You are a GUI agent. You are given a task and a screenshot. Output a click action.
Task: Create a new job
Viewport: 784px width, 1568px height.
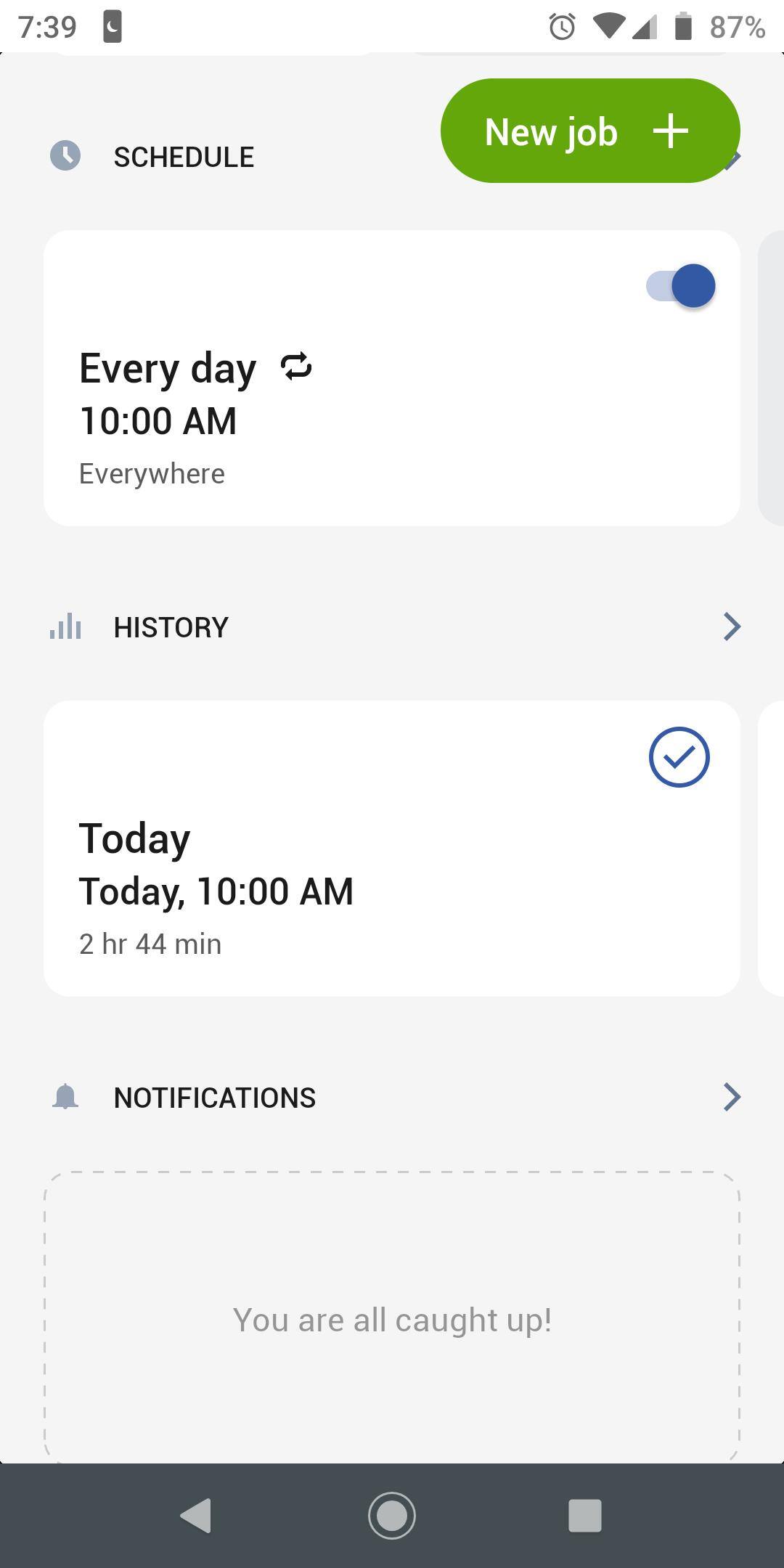pyautogui.click(x=589, y=131)
